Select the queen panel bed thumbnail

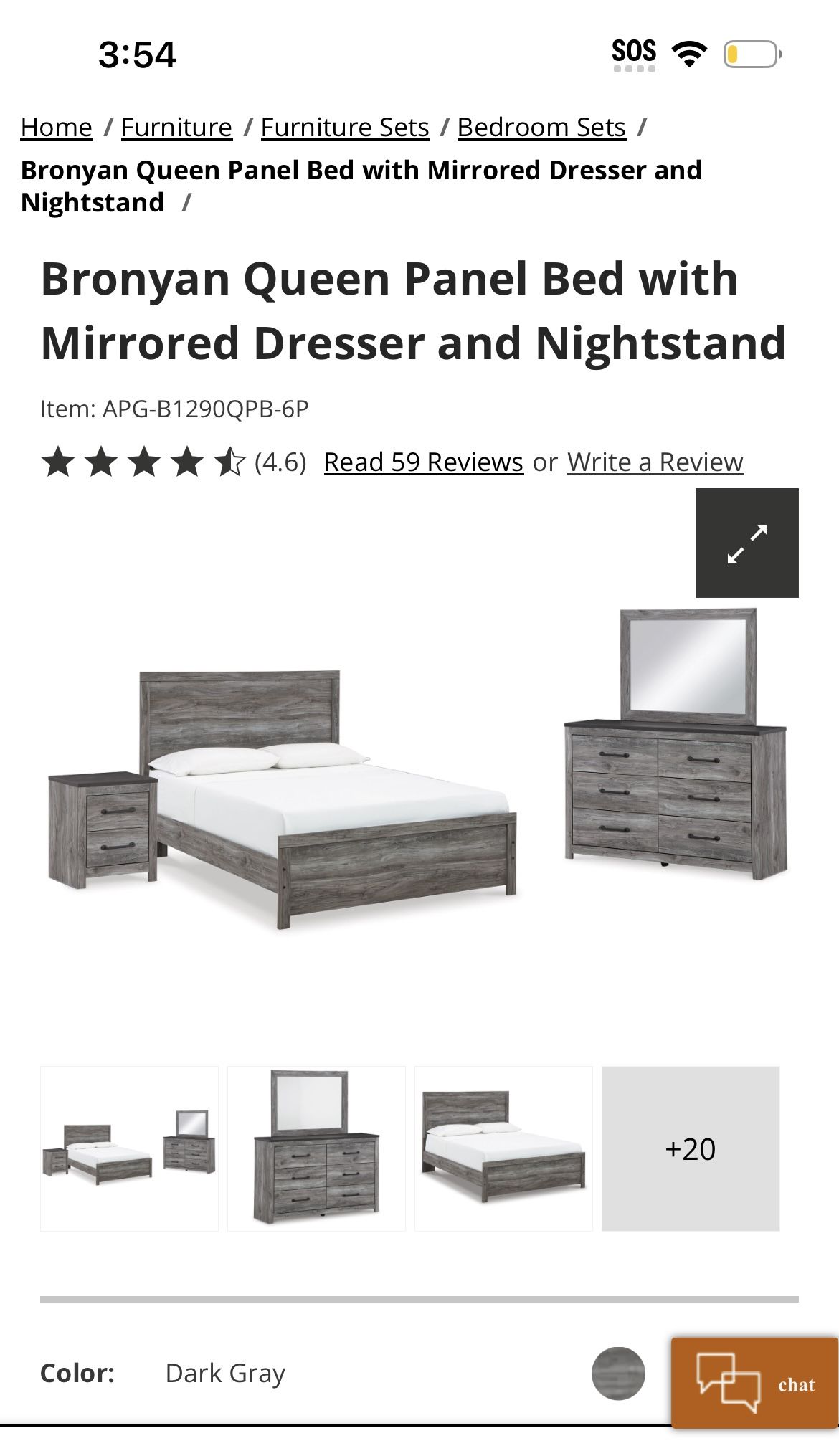503,1148
